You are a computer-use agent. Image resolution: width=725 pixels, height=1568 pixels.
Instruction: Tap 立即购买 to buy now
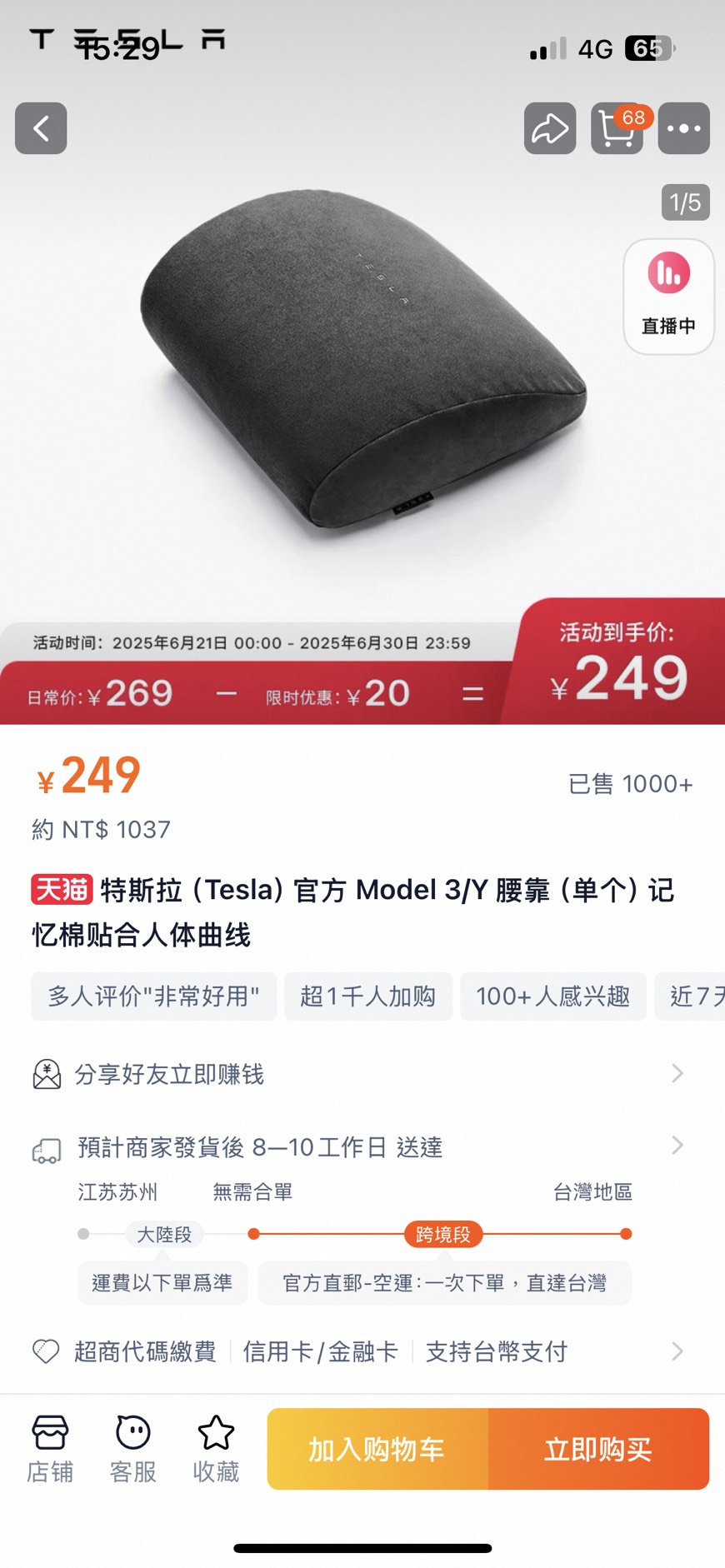pyautogui.click(x=598, y=1449)
